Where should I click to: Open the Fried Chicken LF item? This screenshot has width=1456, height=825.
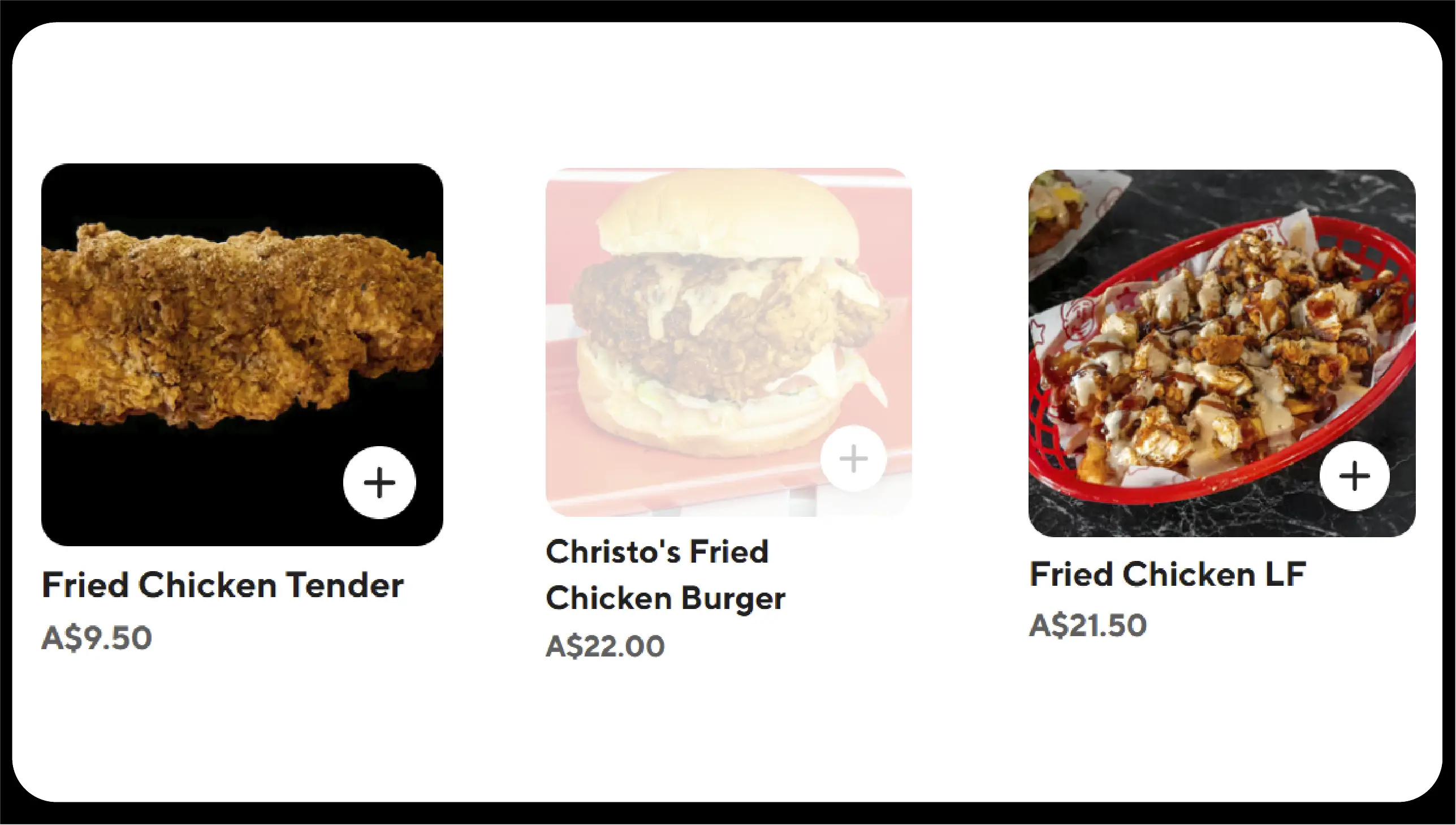(x=1168, y=575)
